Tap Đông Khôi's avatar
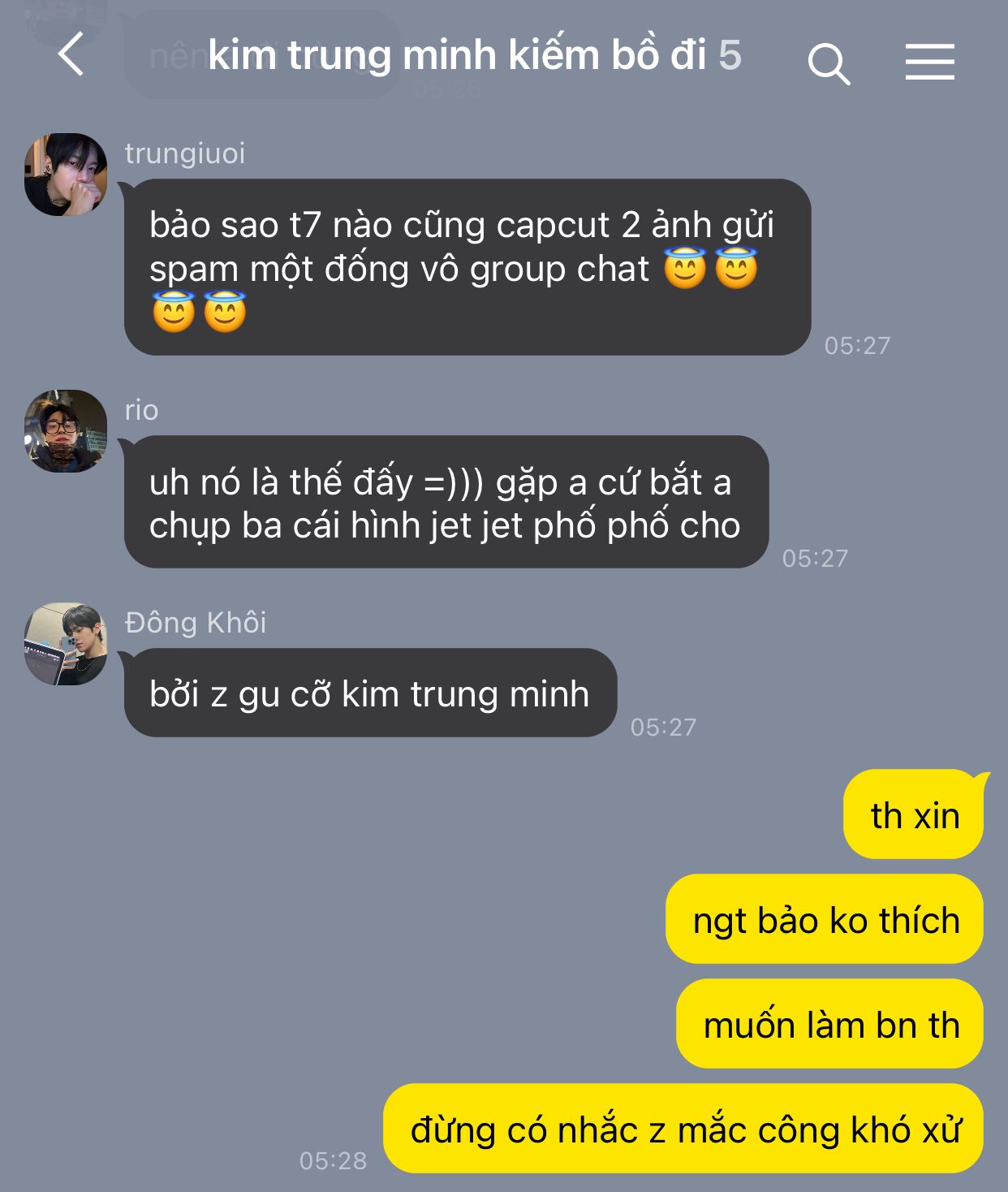The height and width of the screenshot is (1192, 1008). (66, 644)
